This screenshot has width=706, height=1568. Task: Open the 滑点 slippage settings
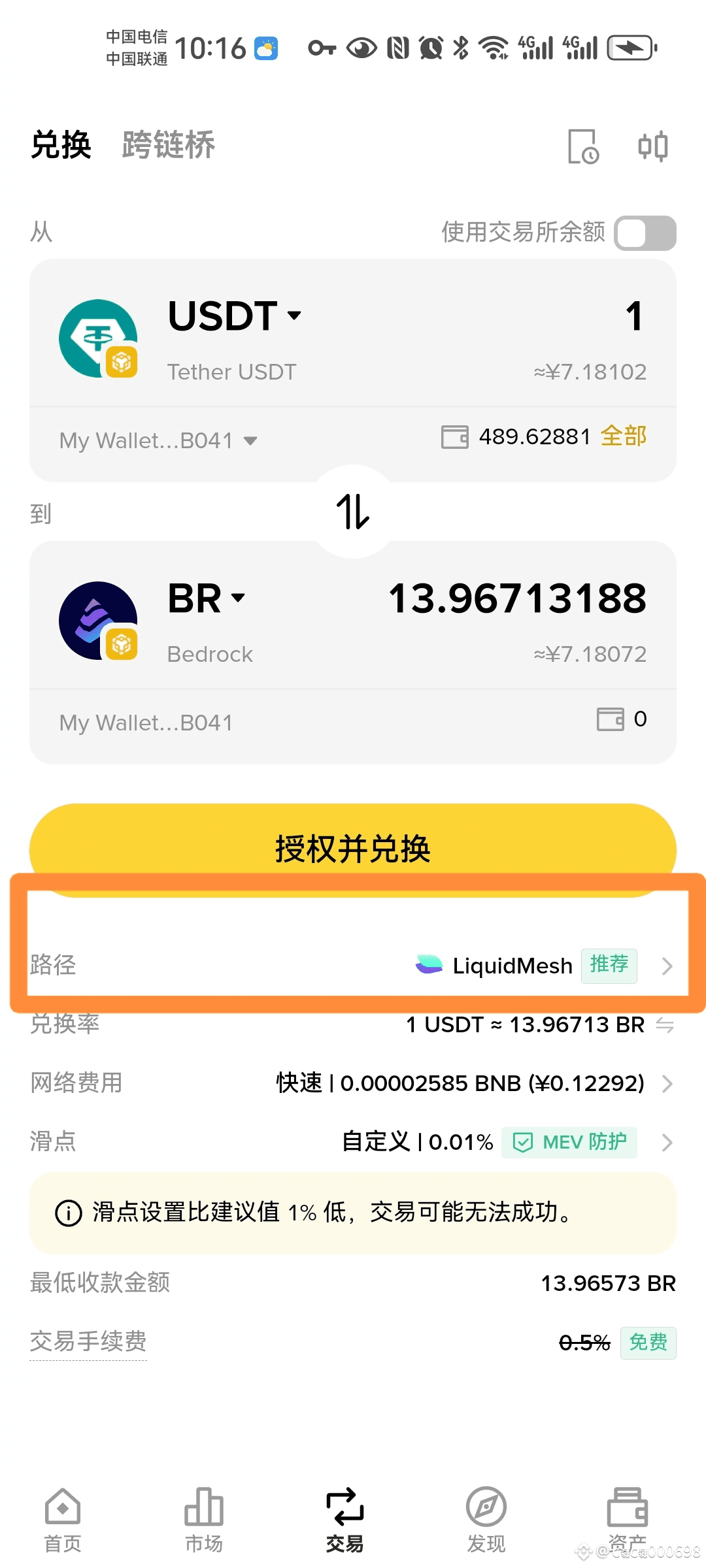click(353, 1142)
